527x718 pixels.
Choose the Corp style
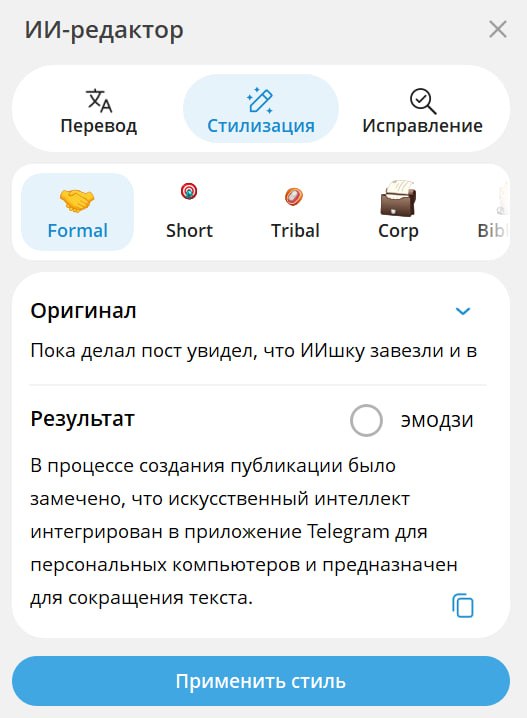398,212
